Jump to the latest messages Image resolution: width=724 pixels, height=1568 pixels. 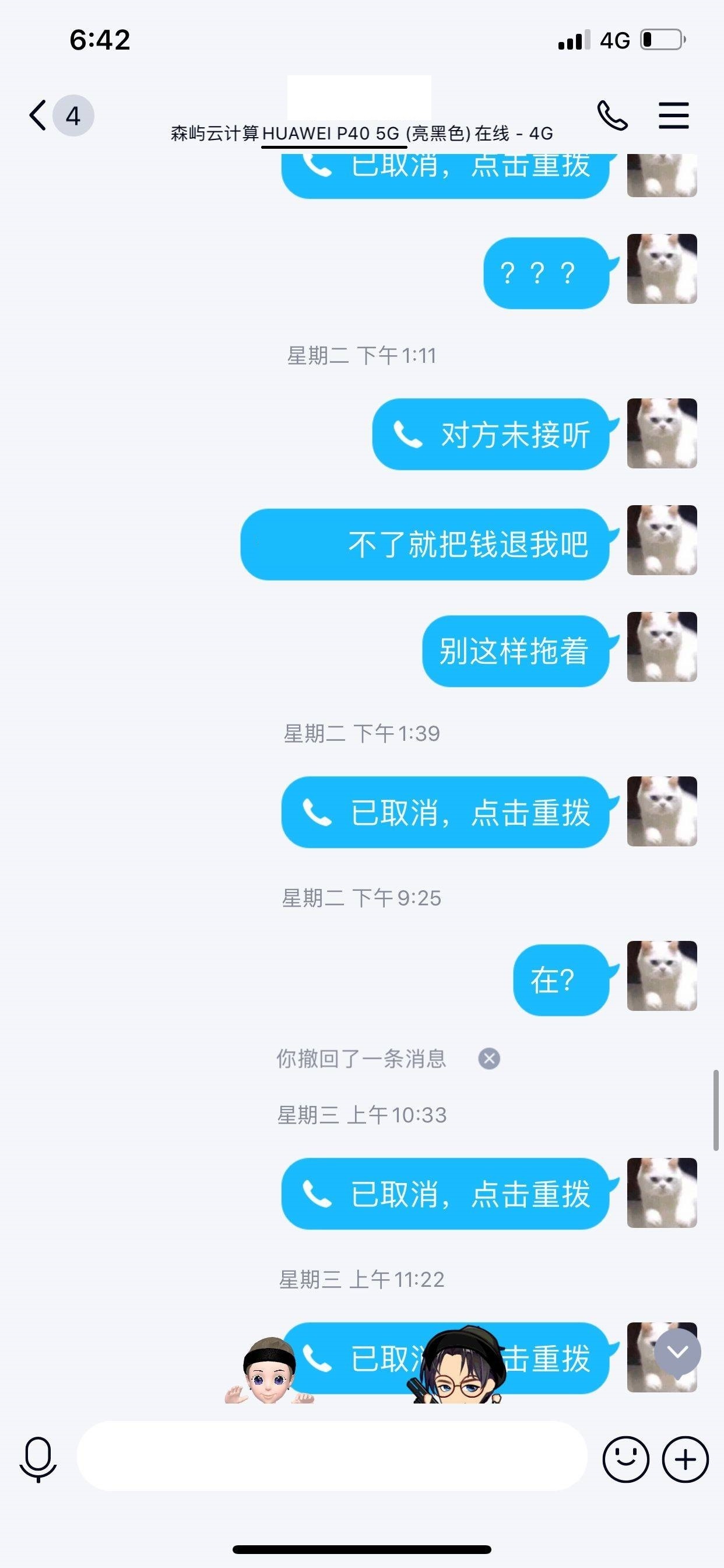[x=677, y=1353]
